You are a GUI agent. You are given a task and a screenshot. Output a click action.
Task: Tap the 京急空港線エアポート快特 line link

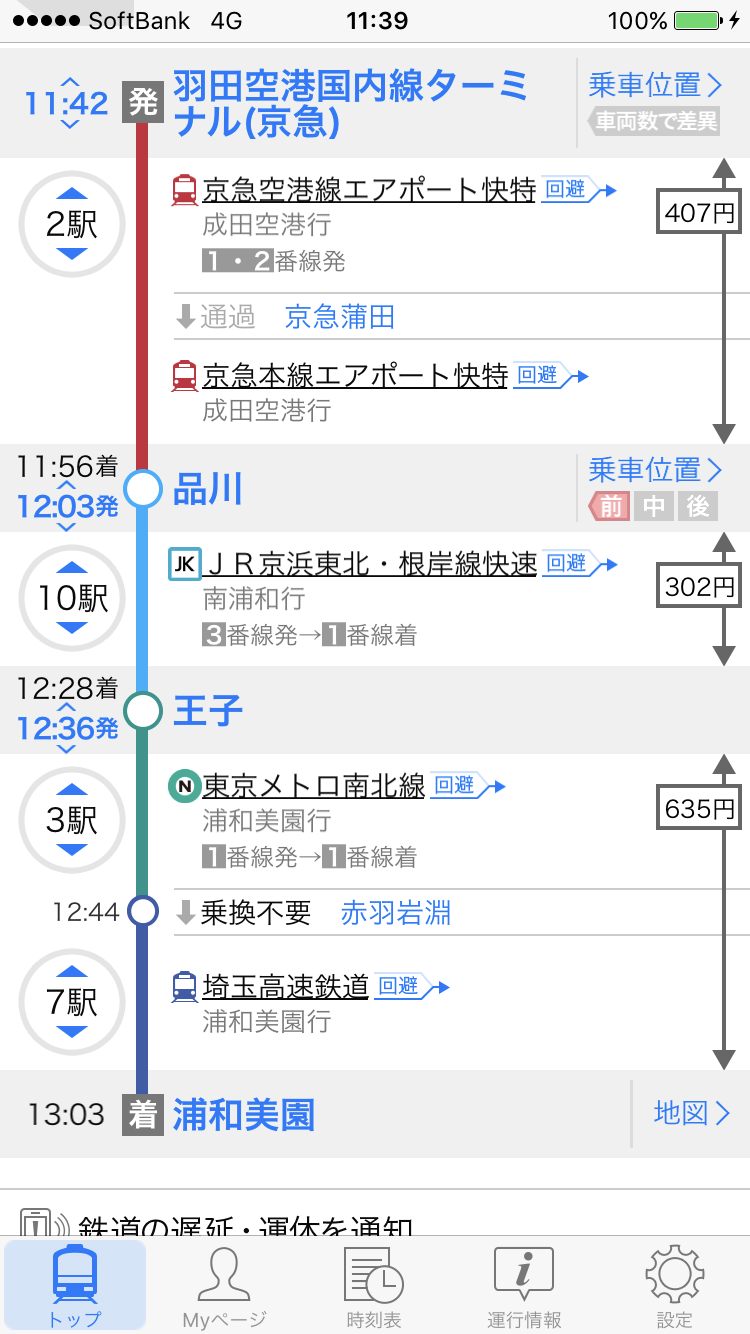369,189
